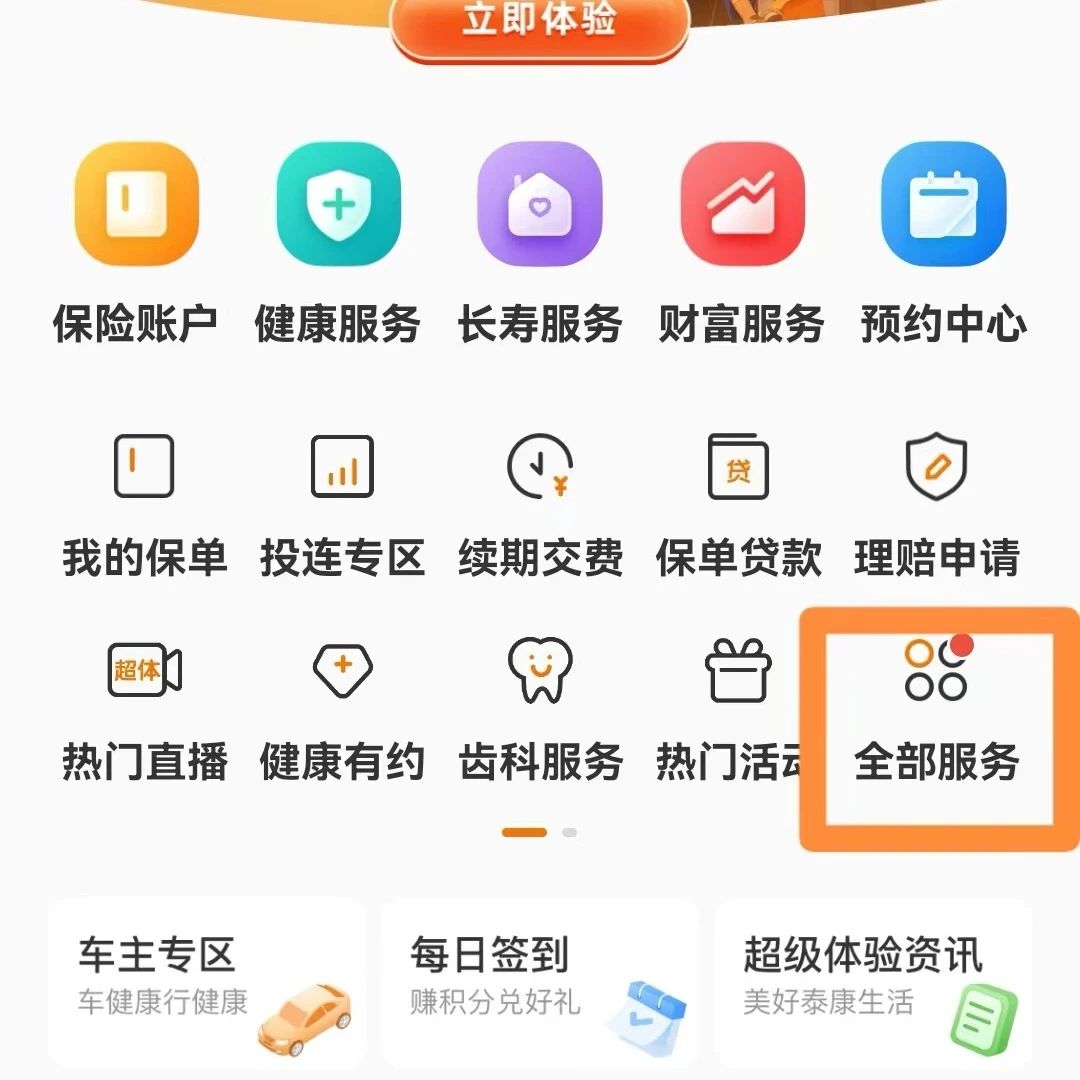Open 财富服务 wealth services
The width and height of the screenshot is (1080, 1080).
[x=741, y=205]
